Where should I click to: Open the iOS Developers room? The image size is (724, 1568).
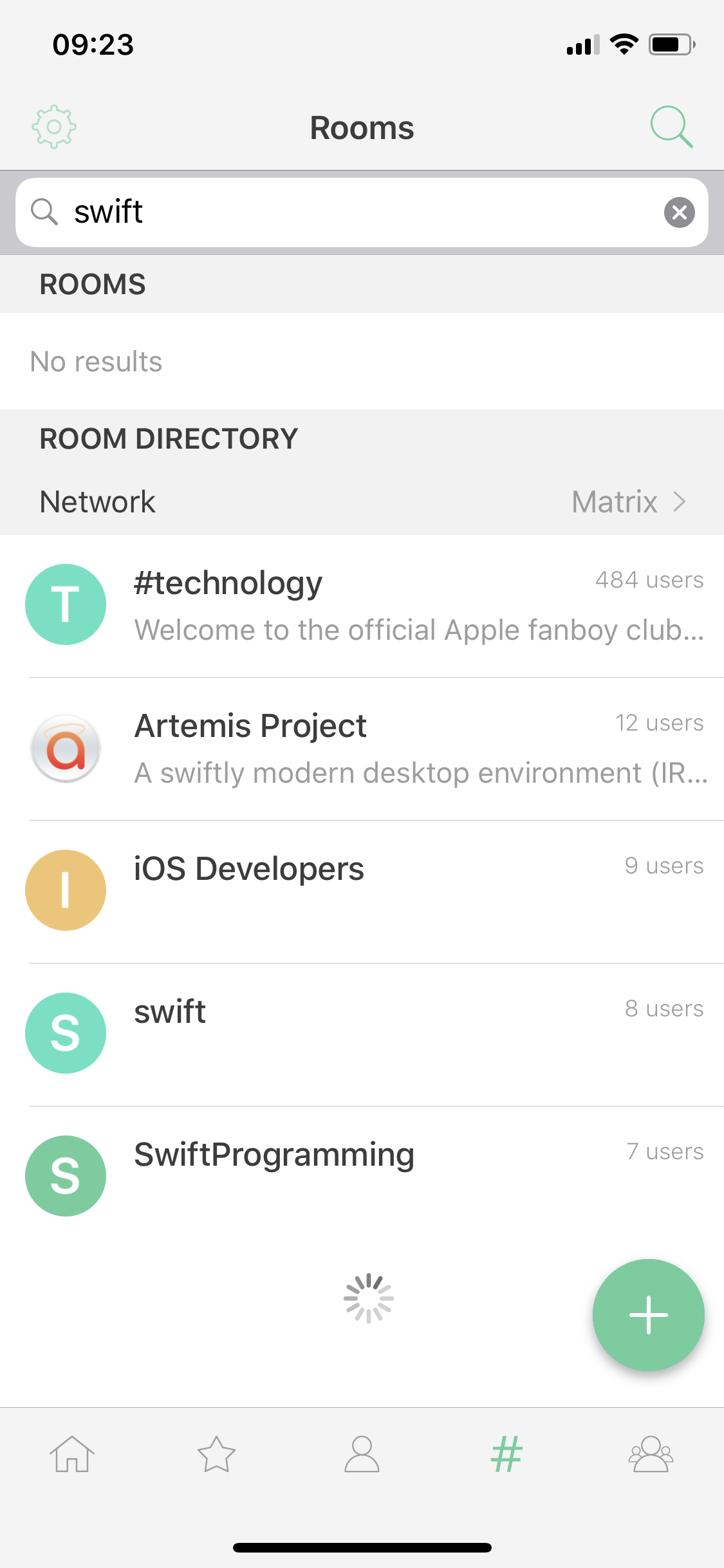(x=362, y=891)
